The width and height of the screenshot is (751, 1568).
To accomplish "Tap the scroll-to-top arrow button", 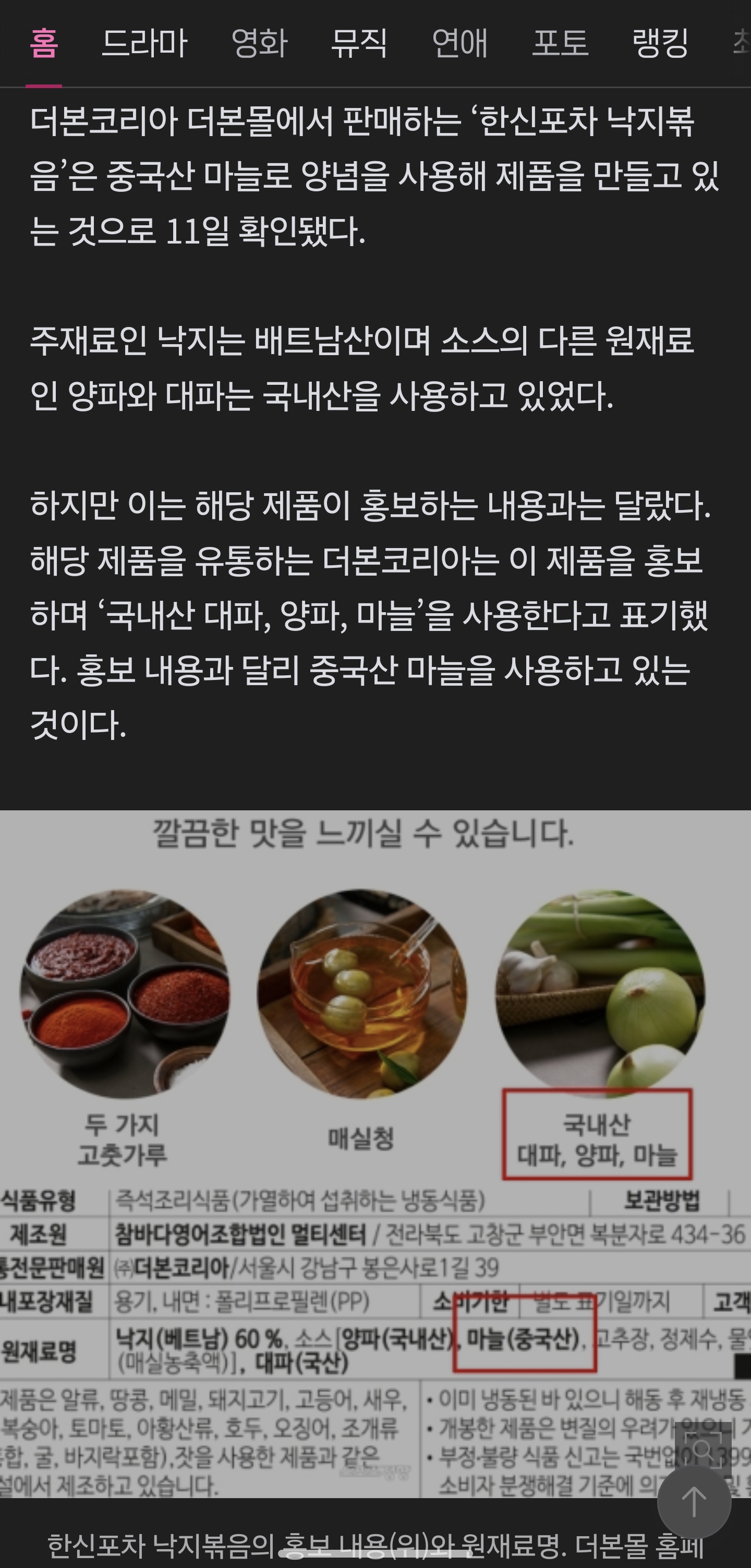I will (x=694, y=1502).
